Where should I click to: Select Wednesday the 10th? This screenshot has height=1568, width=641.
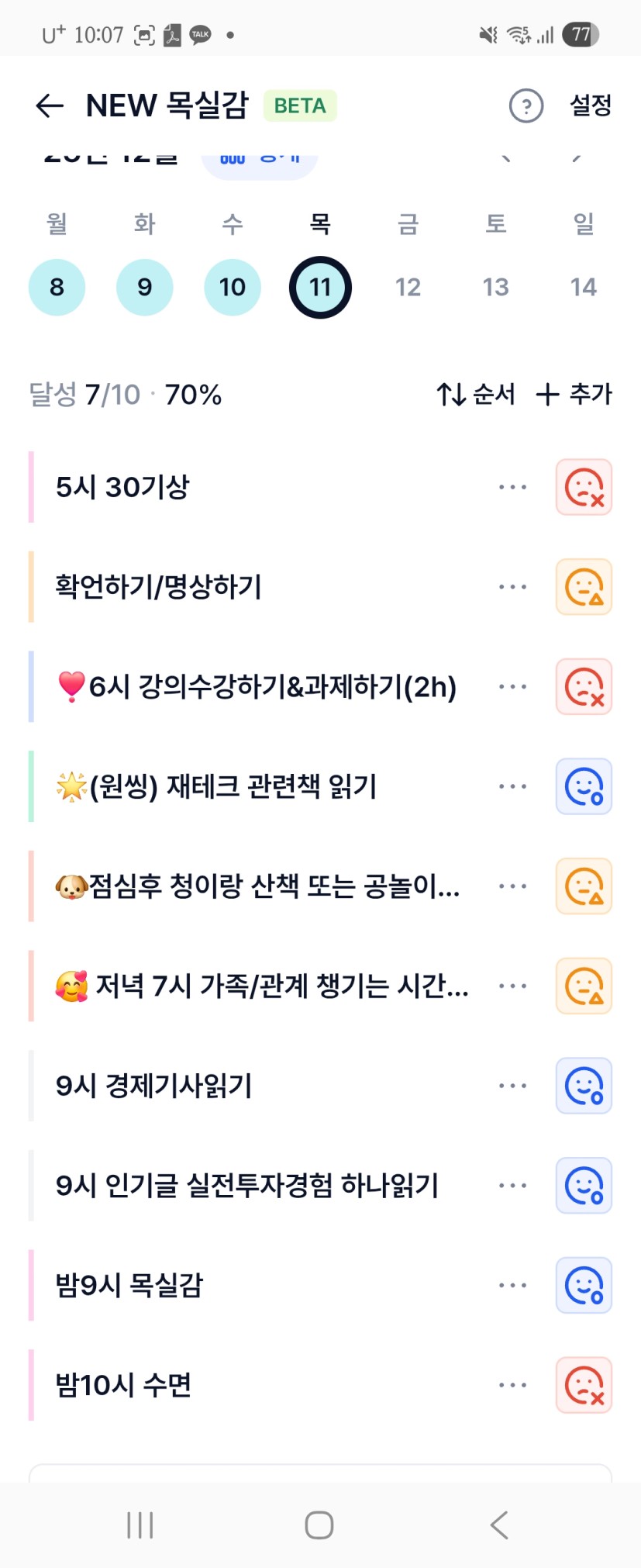pyautogui.click(x=233, y=287)
